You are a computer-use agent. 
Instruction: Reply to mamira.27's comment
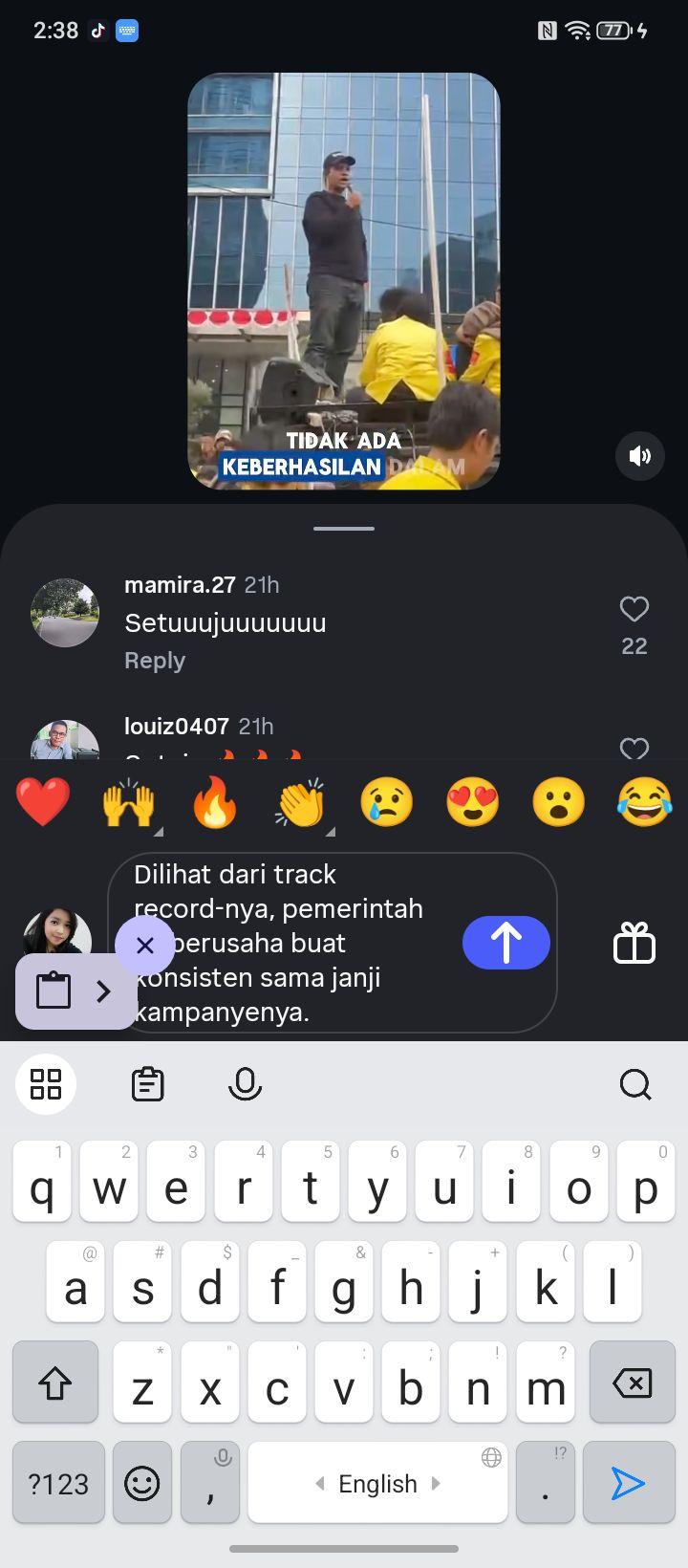[155, 661]
